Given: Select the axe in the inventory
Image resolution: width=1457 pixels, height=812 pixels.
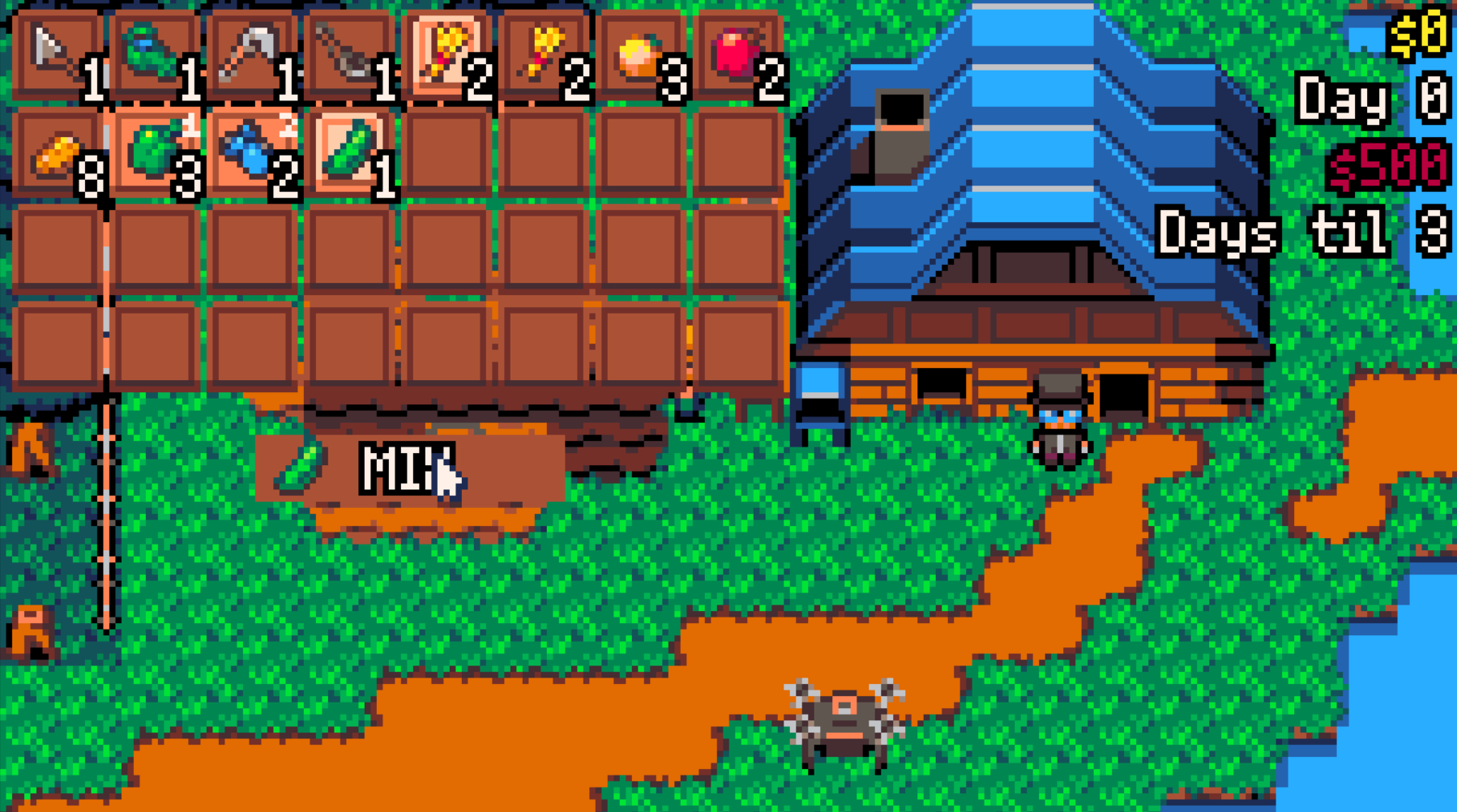Looking at the screenshot, I should (x=57, y=54).
